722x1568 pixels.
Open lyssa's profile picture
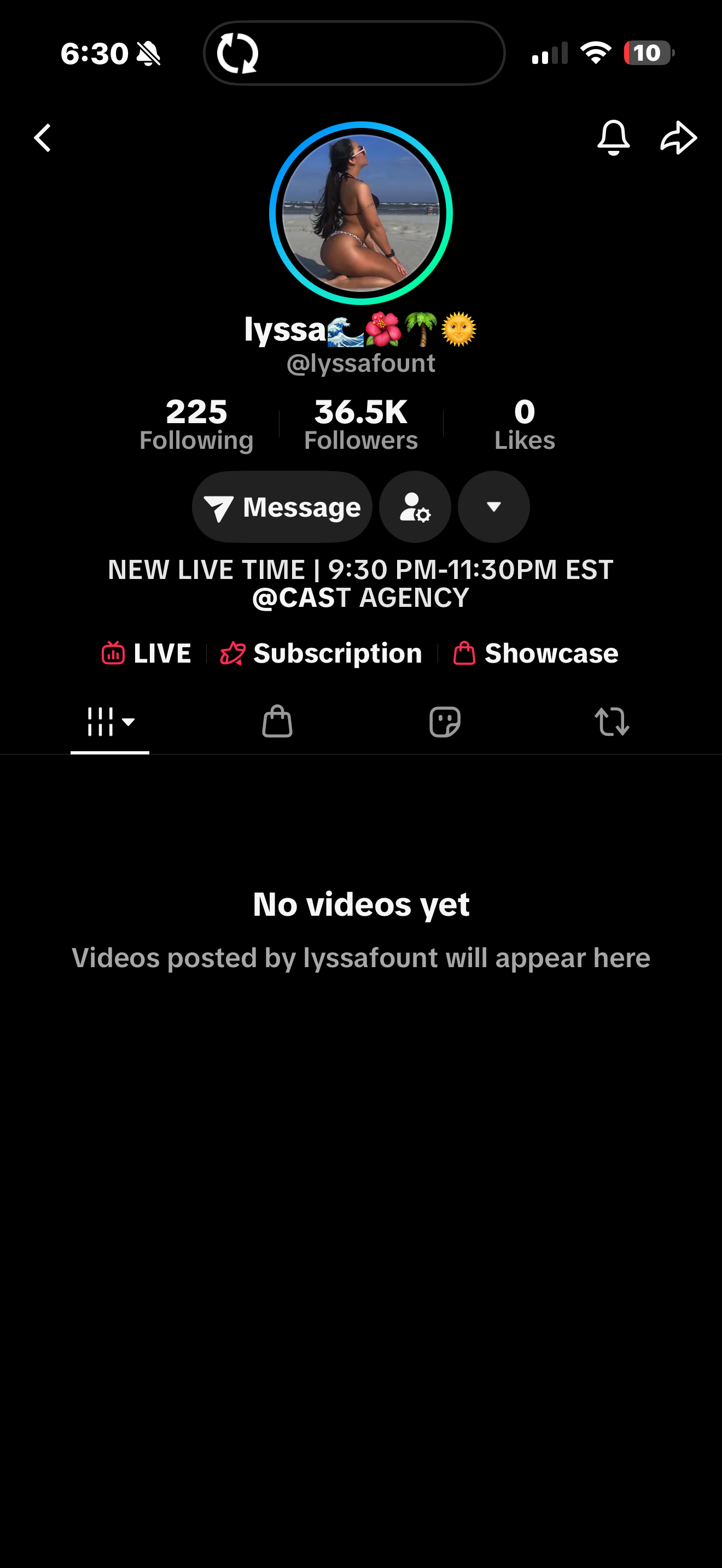point(361,213)
